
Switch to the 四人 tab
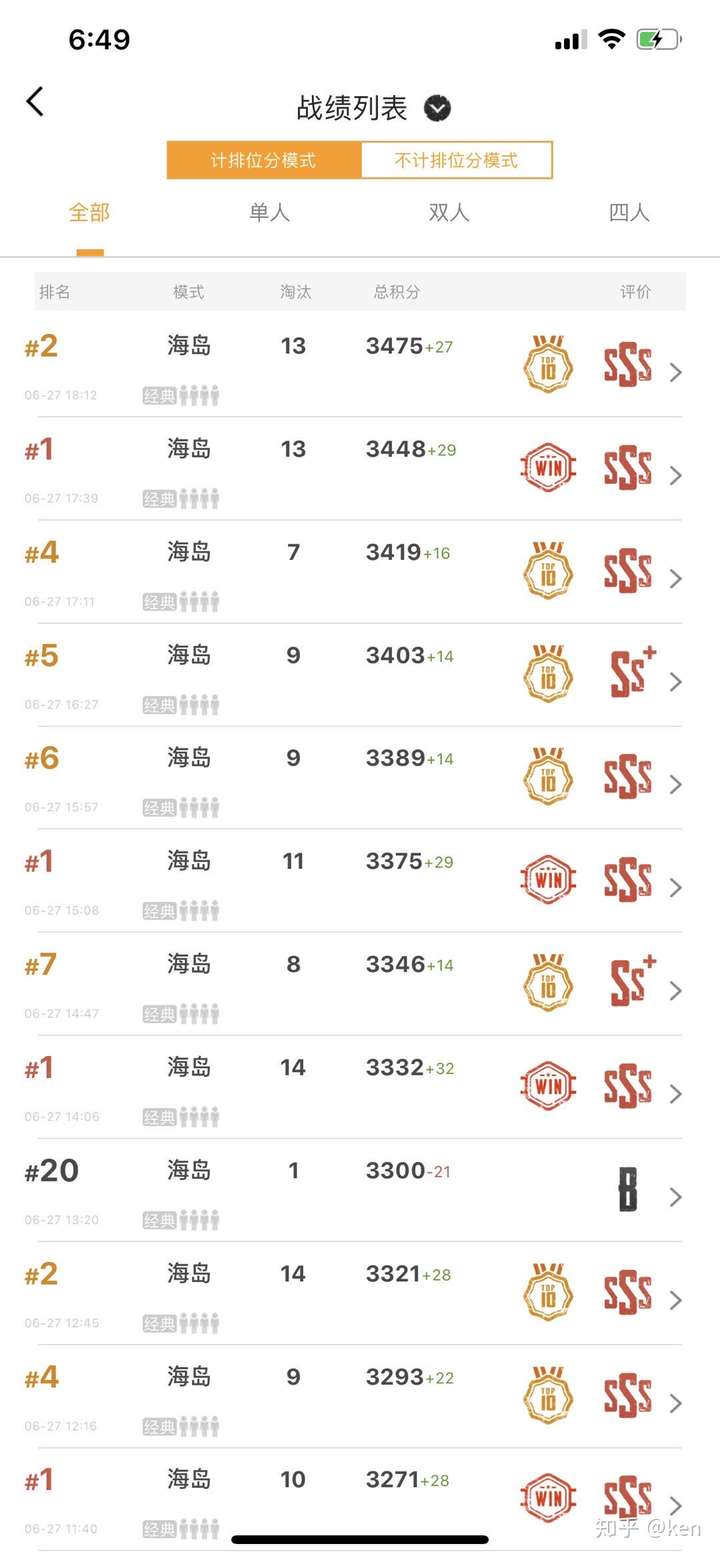(x=629, y=213)
